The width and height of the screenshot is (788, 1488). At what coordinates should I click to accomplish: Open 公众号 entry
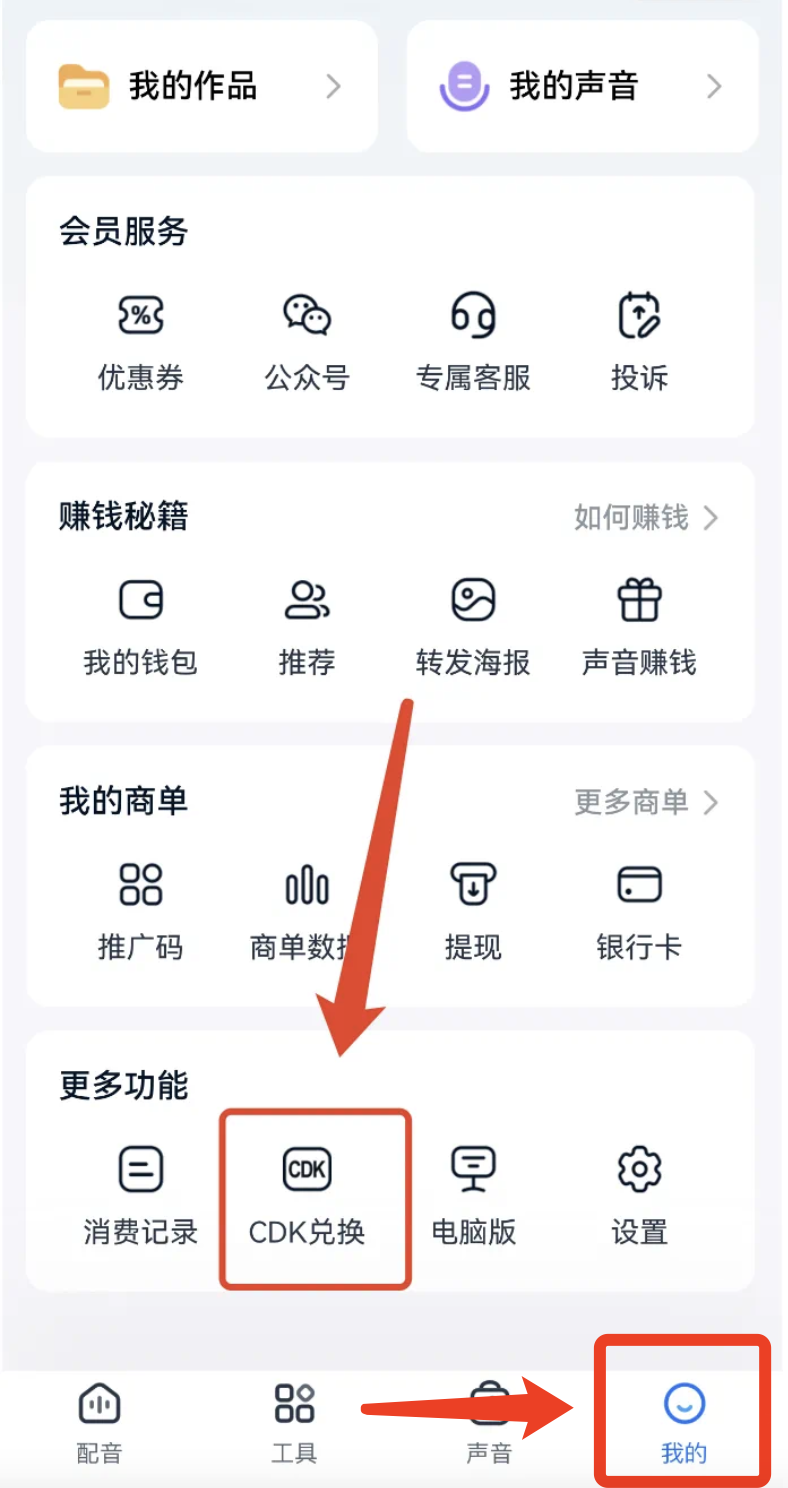click(307, 341)
